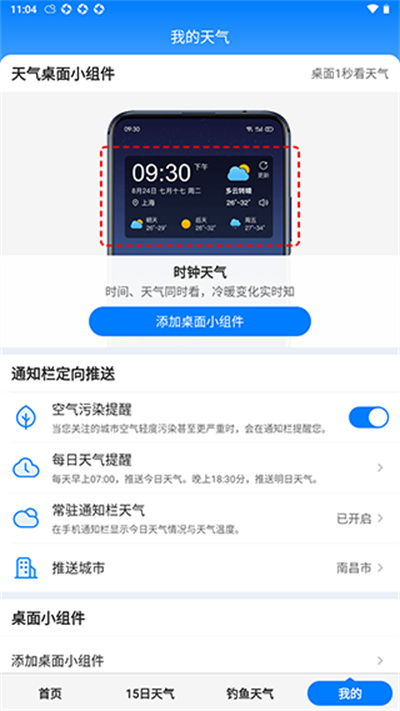Screen dimensions: 400x711
Task: Tap the blue 添加桌面小组件 button
Action: [x=200, y=321]
